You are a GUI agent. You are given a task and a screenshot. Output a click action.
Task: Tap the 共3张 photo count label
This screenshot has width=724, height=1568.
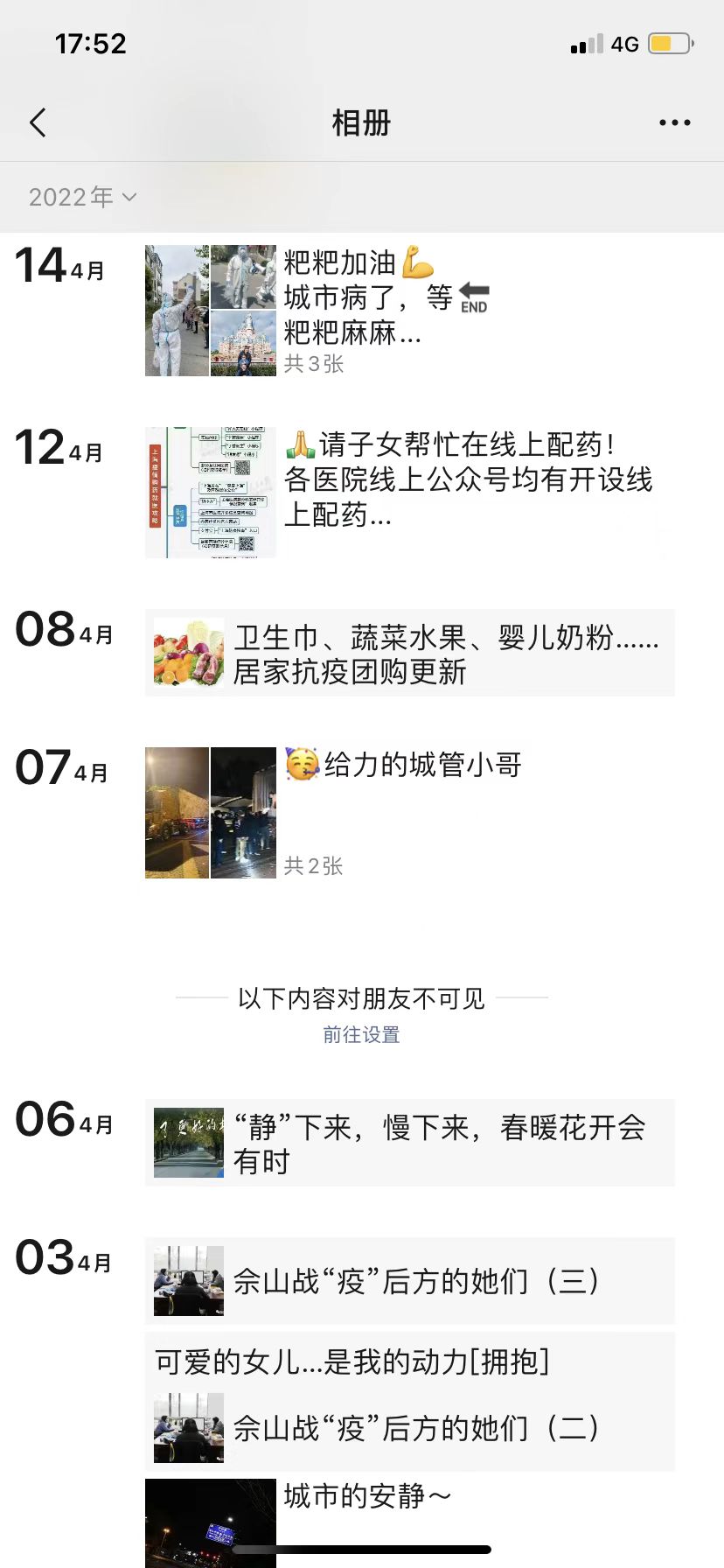pos(314,364)
